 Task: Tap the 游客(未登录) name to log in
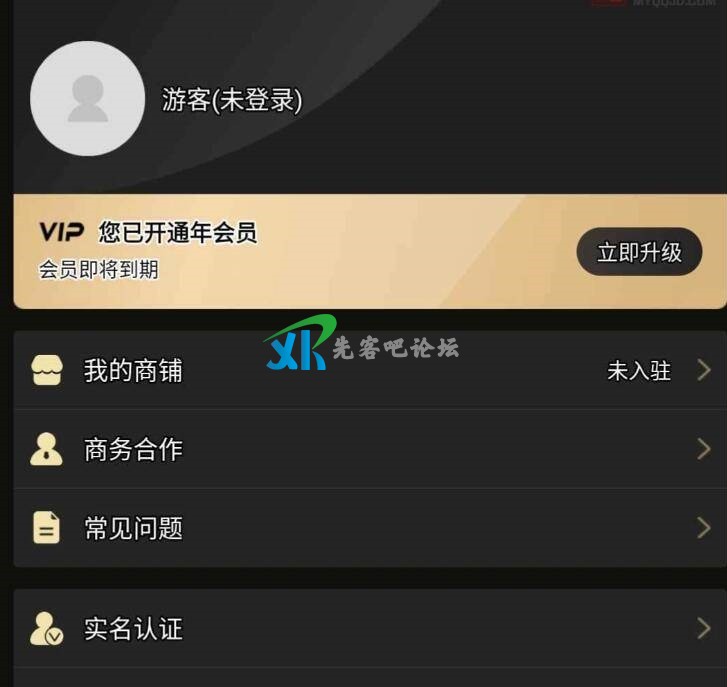point(232,100)
